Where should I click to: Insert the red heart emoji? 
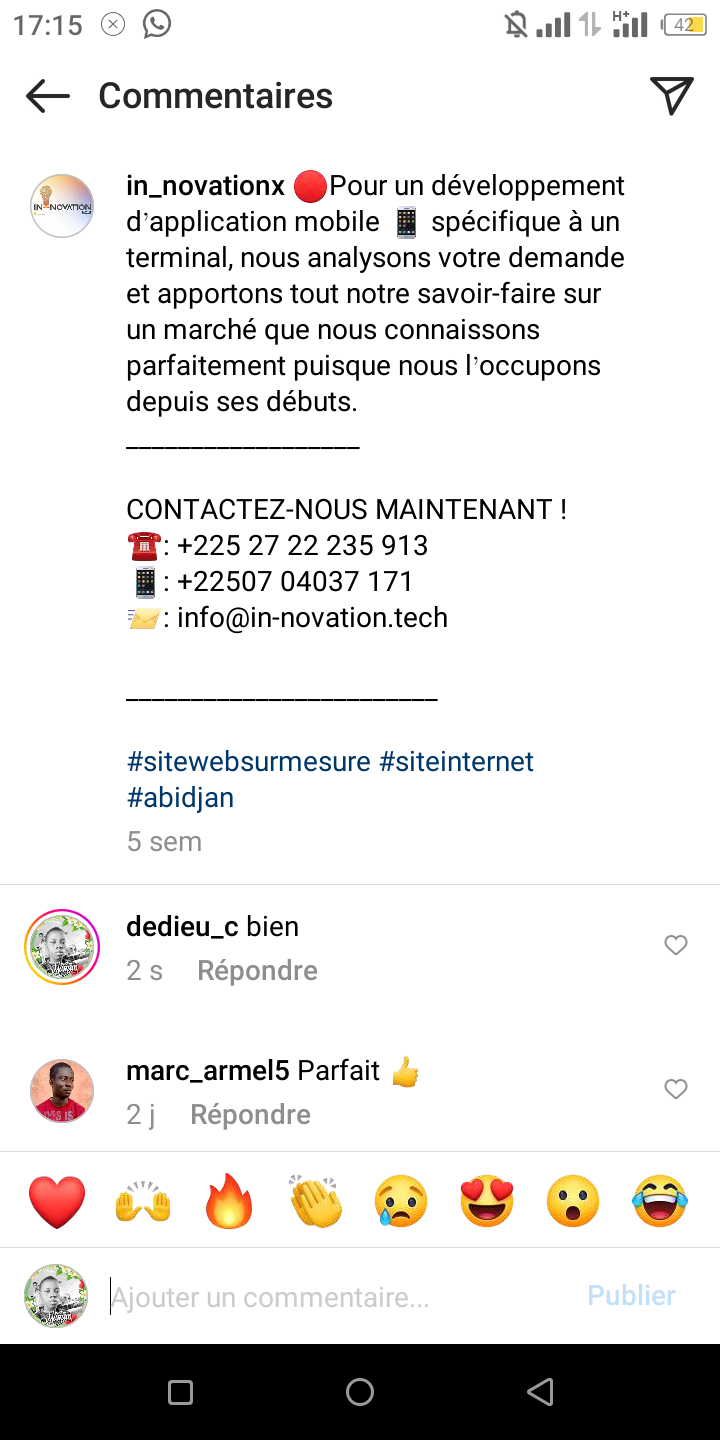pos(57,1202)
